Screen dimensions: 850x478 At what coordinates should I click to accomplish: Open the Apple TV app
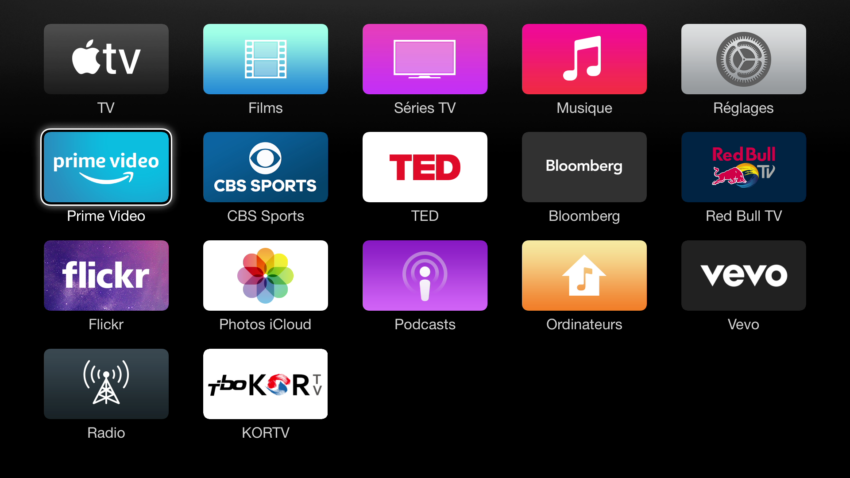(x=106, y=59)
